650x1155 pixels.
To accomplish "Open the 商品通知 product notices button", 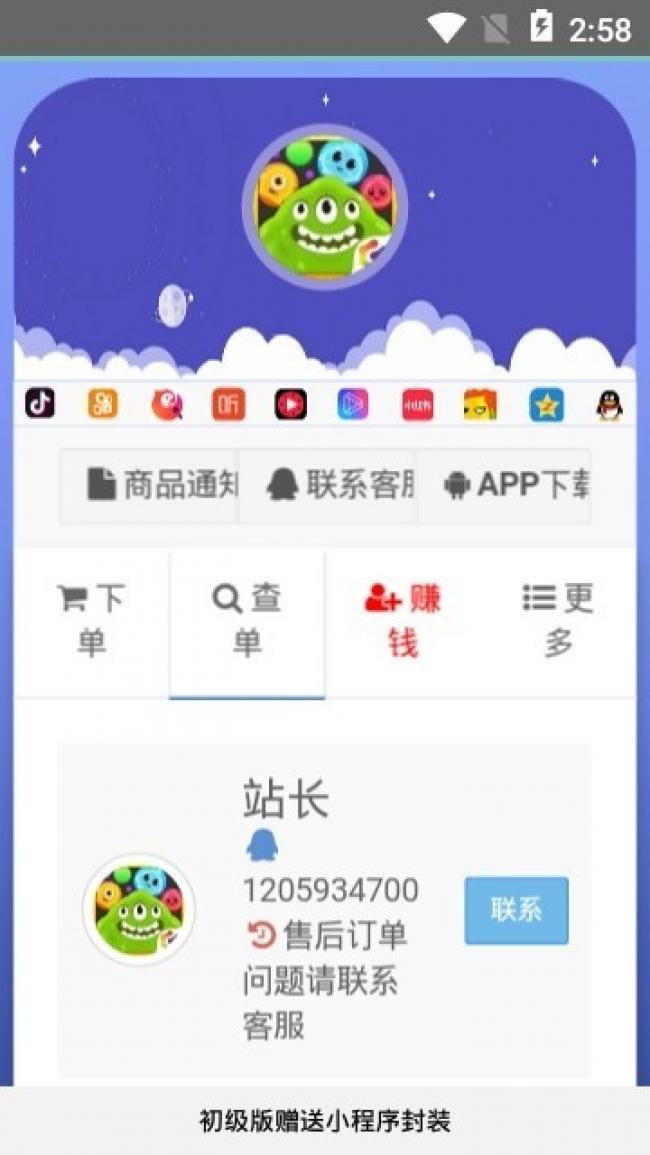I will 148,486.
